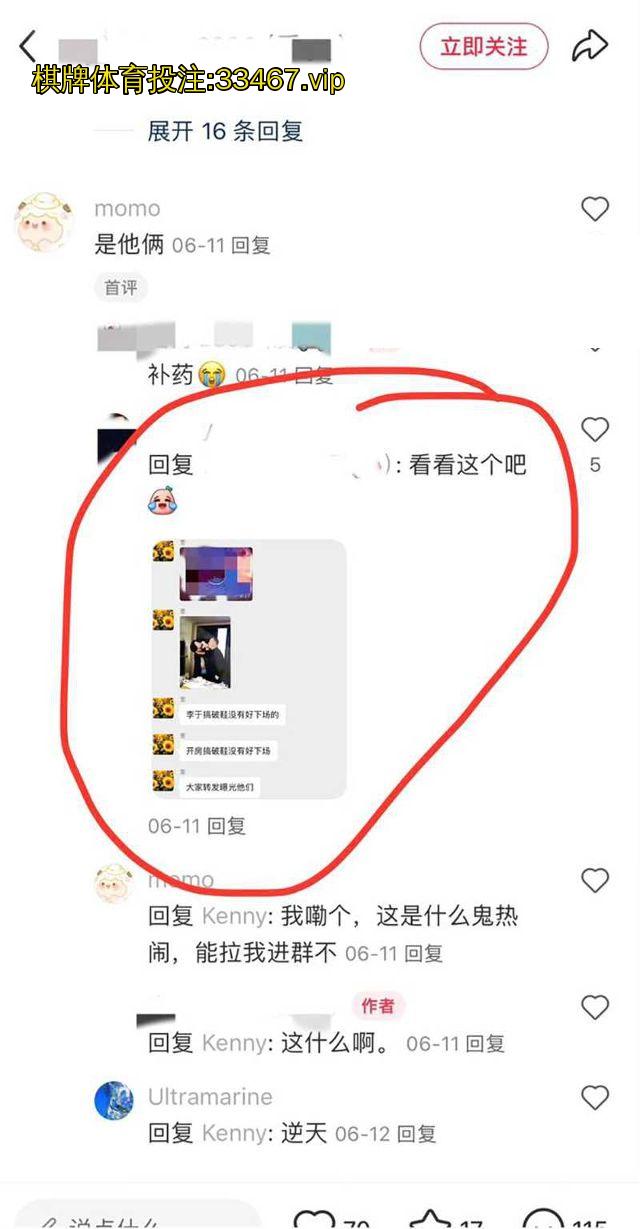The image size is (640, 1229).
Task: Go back using the top arrow
Action: point(28,46)
